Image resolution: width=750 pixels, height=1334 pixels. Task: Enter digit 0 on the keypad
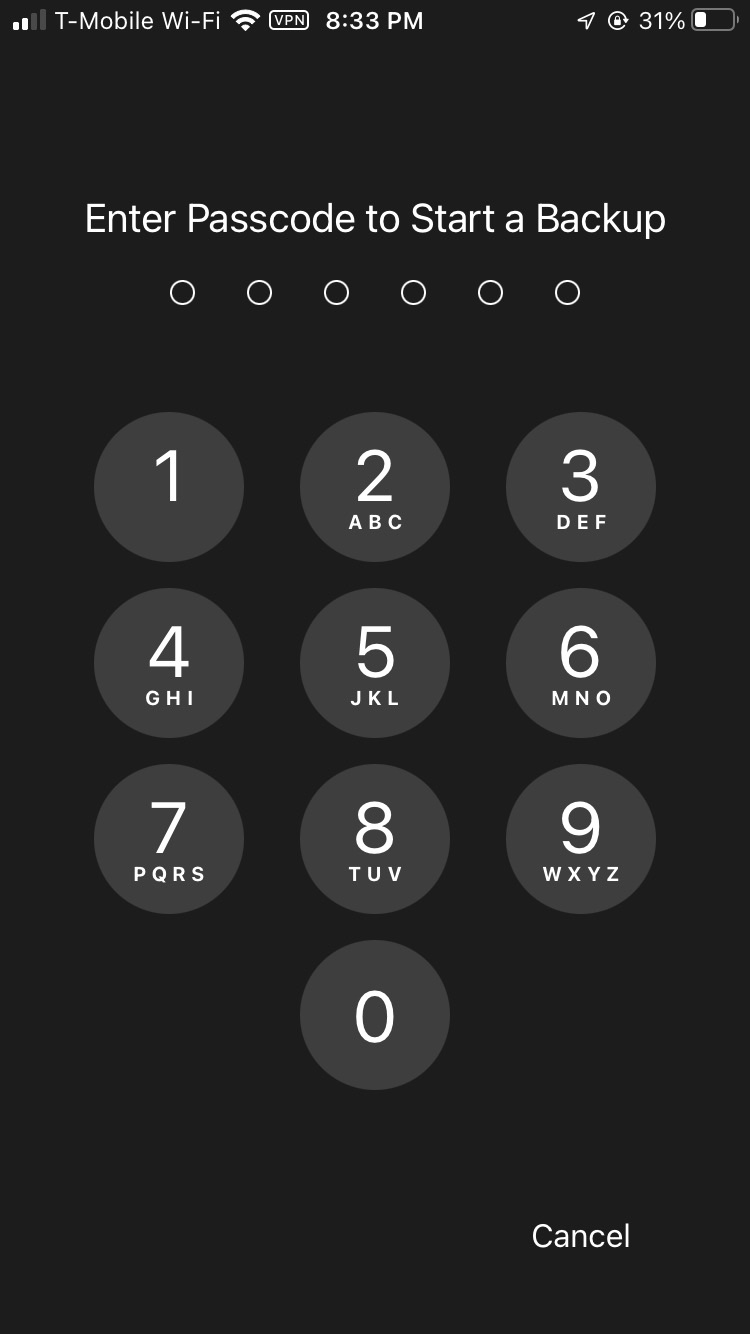[x=375, y=1015]
